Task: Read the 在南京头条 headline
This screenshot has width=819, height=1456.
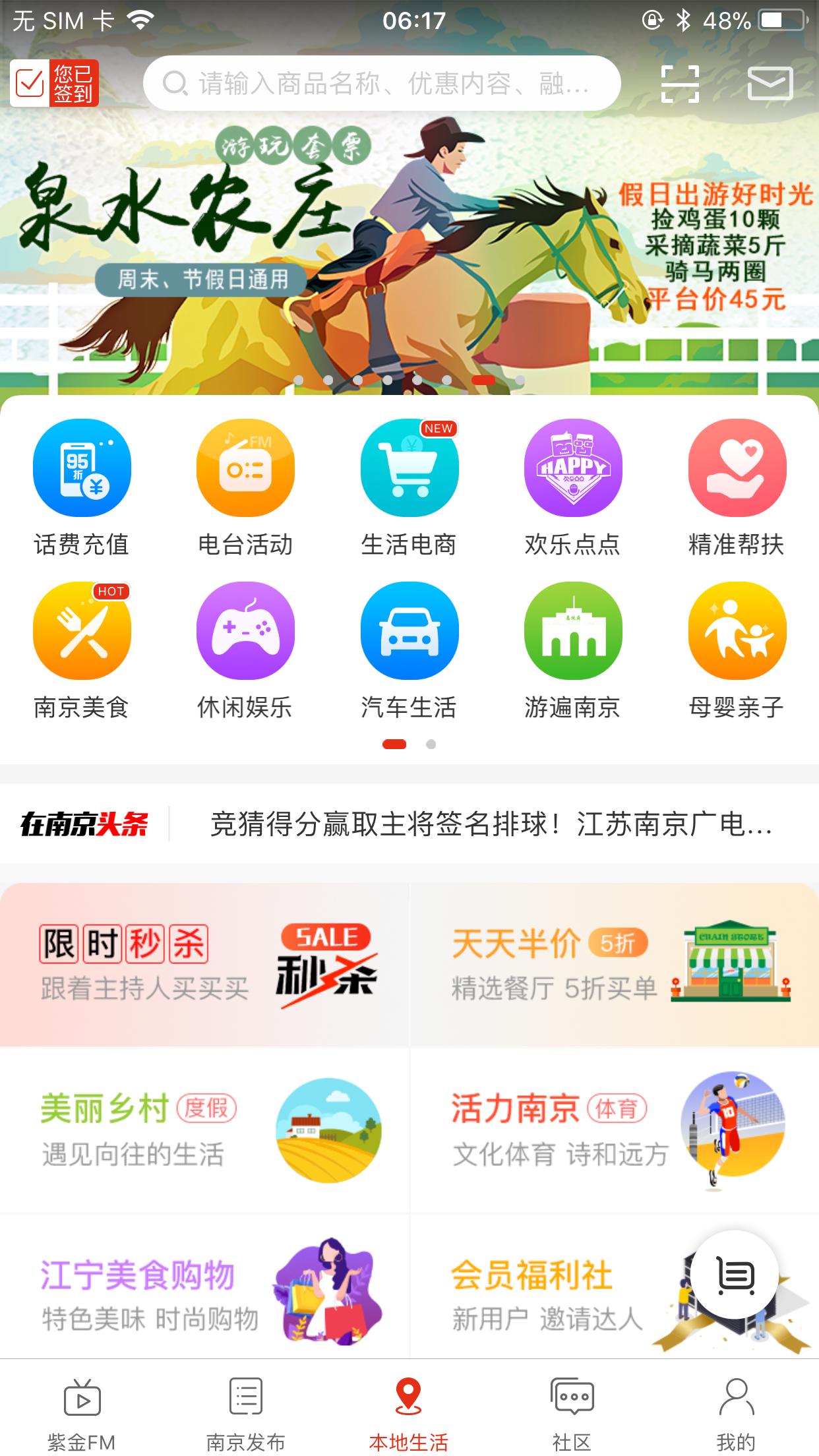Action: pyautogui.click(x=491, y=824)
